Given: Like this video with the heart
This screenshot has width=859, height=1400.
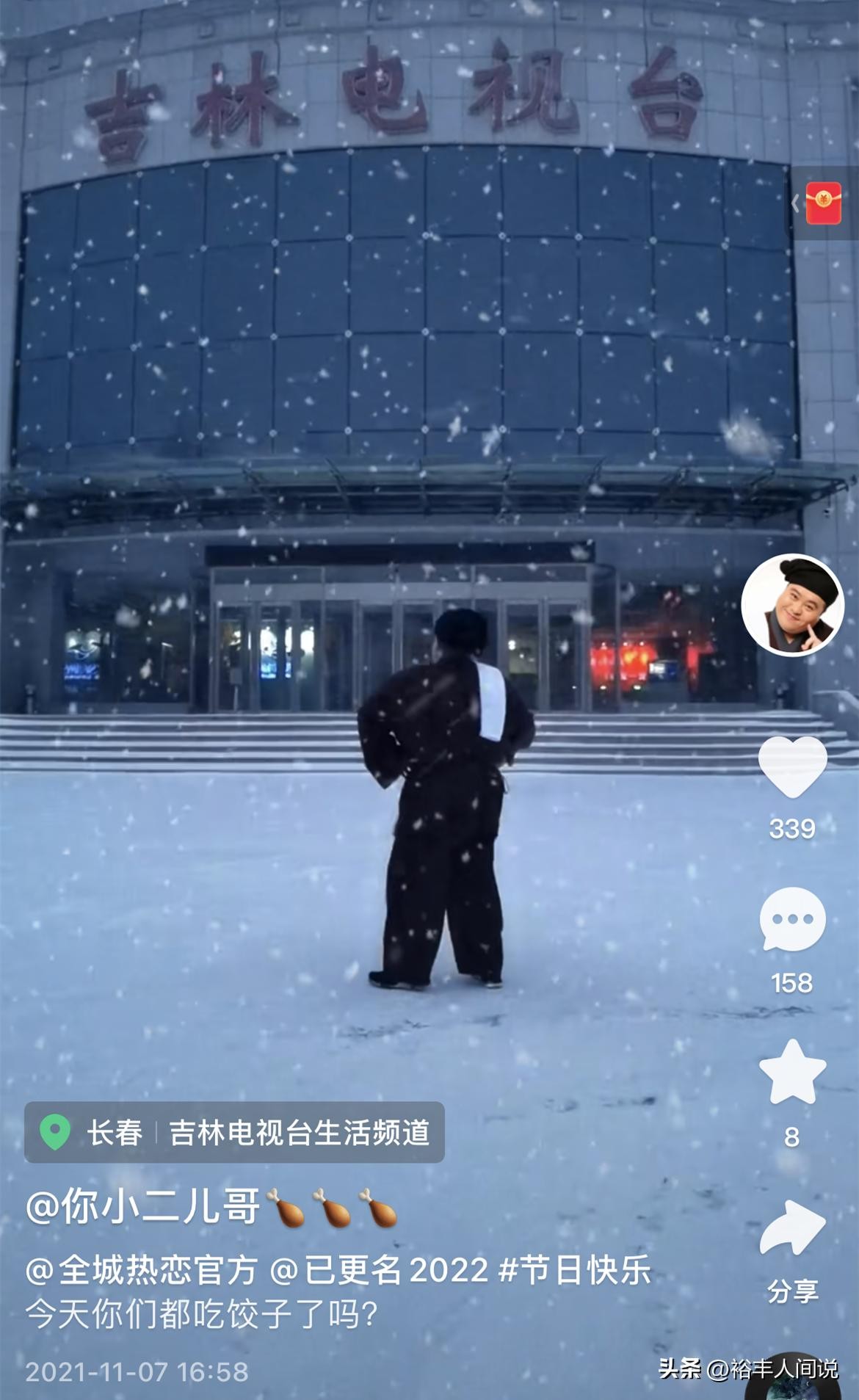Looking at the screenshot, I should coord(792,767).
